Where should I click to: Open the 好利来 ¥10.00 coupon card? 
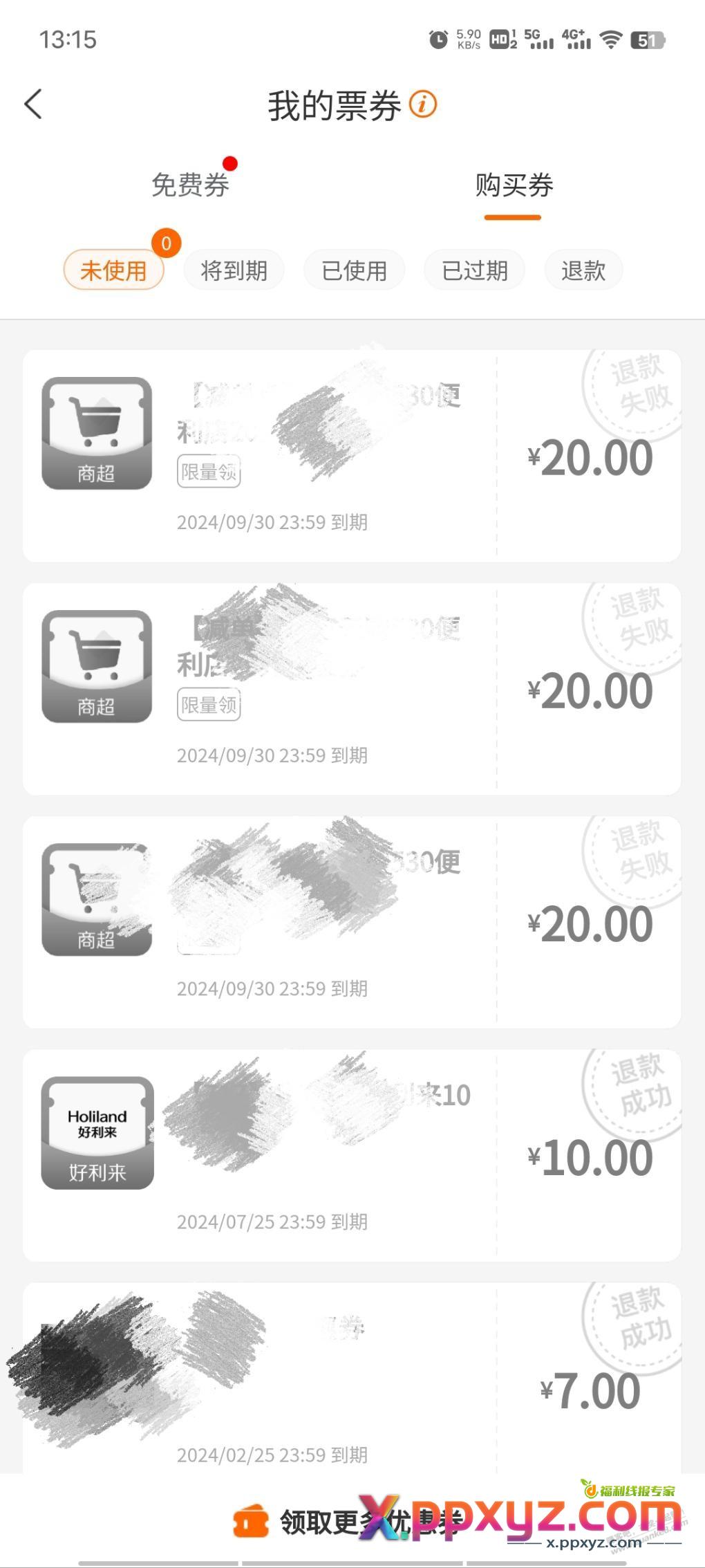pos(351,1154)
